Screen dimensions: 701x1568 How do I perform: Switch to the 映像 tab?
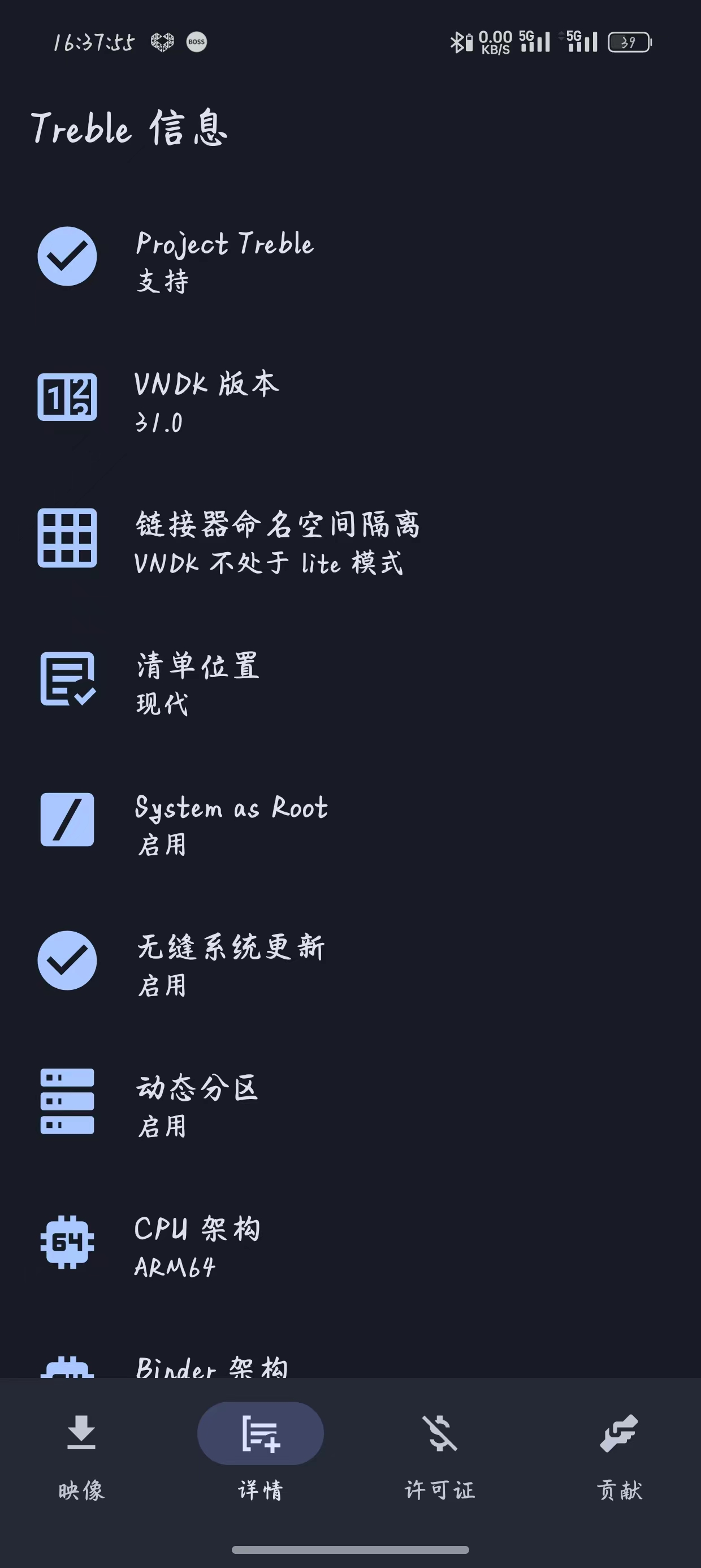81,1456
